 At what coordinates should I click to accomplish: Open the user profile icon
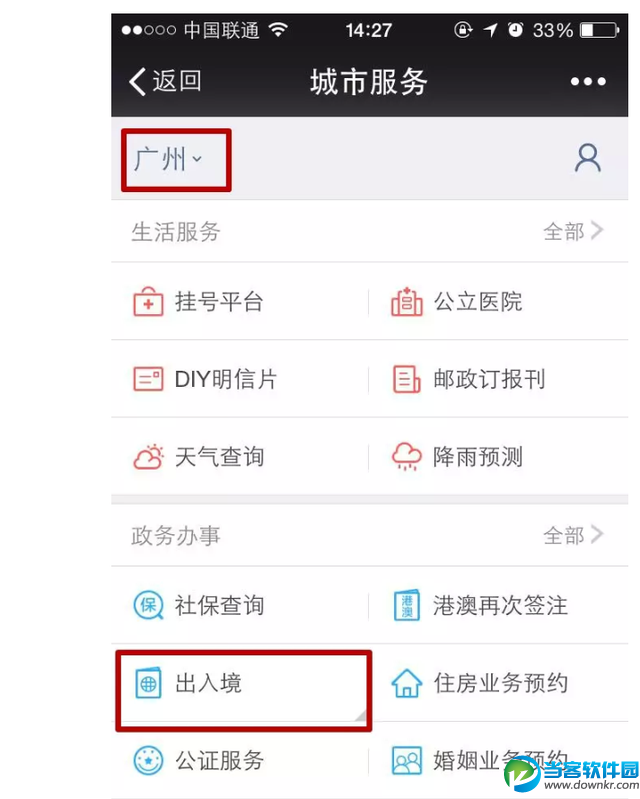point(587,158)
